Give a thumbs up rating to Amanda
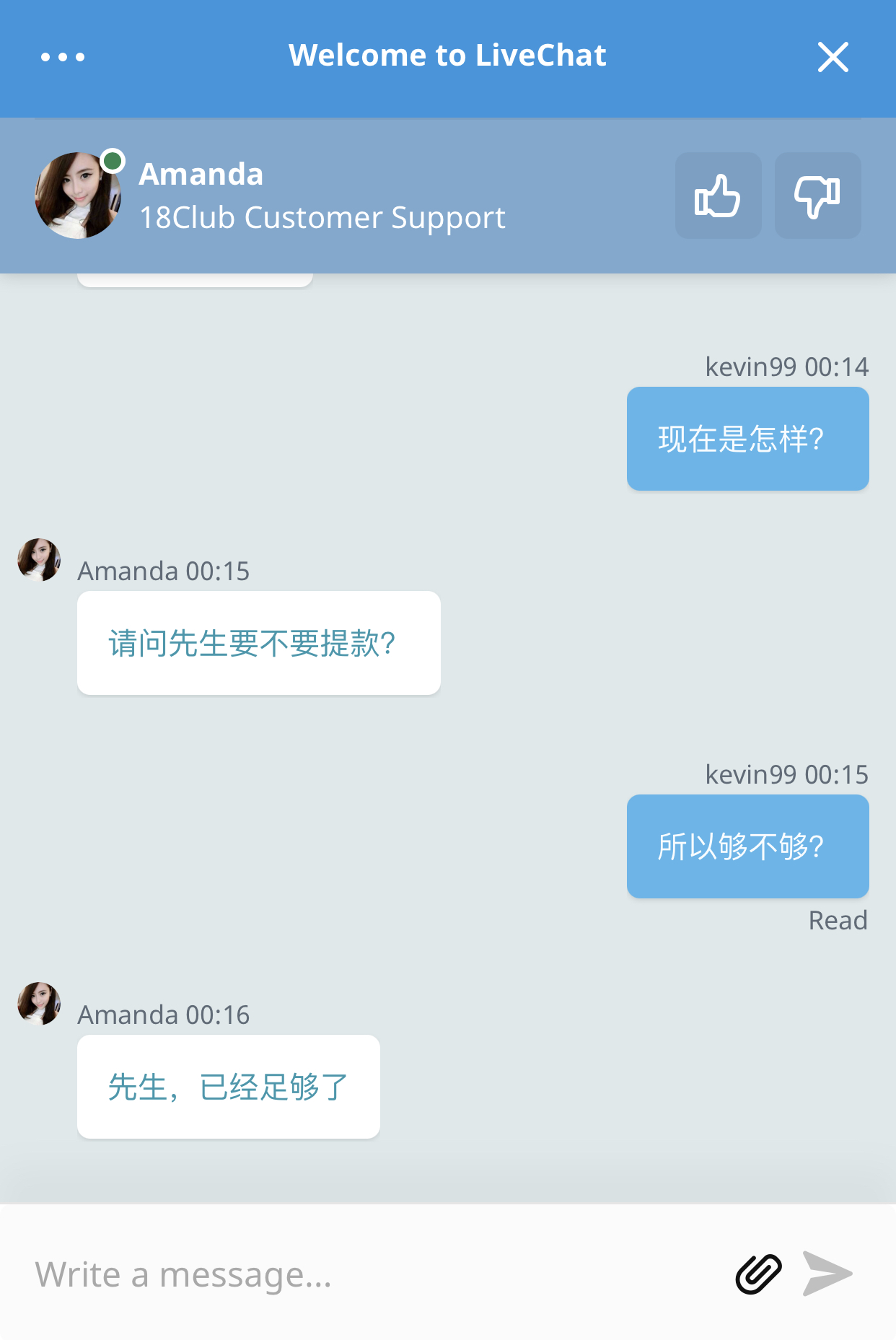The image size is (896, 1340). [x=718, y=196]
